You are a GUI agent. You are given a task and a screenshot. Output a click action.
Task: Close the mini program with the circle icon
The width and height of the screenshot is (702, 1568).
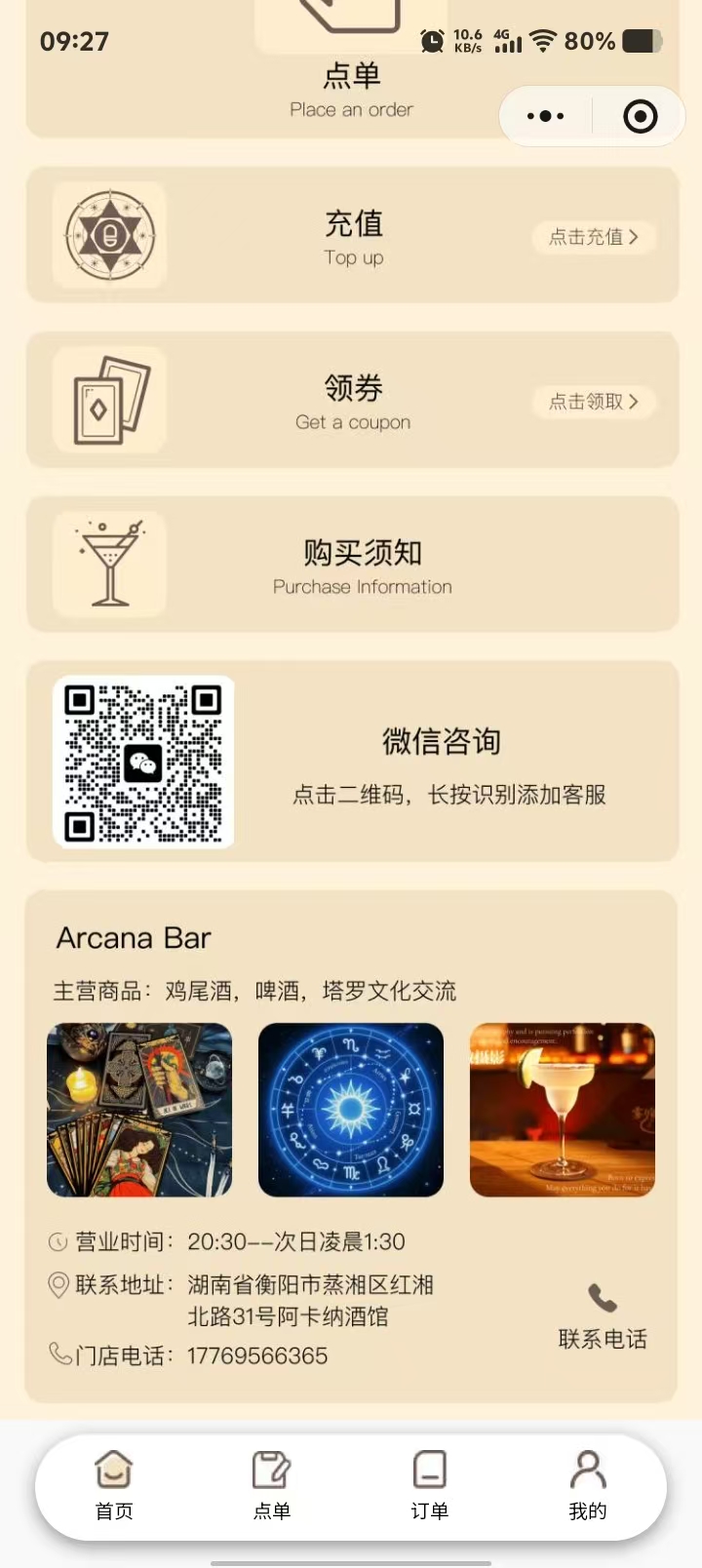pos(640,116)
